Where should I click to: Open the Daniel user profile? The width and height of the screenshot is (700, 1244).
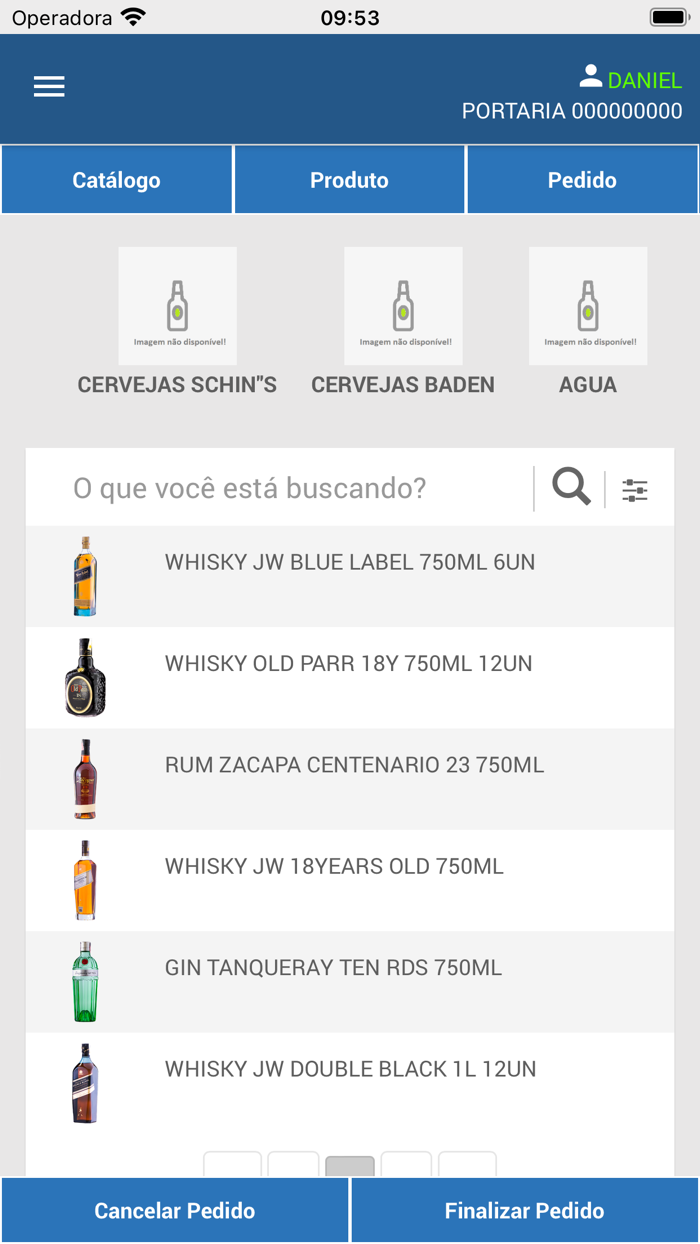click(x=632, y=80)
